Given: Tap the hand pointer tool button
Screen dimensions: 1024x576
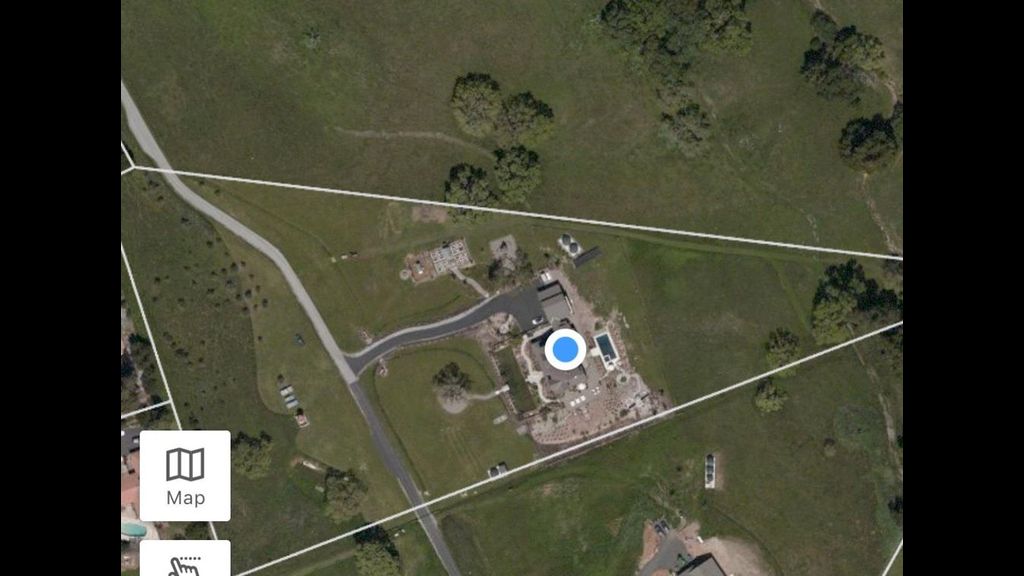Looking at the screenshot, I should [x=185, y=561].
